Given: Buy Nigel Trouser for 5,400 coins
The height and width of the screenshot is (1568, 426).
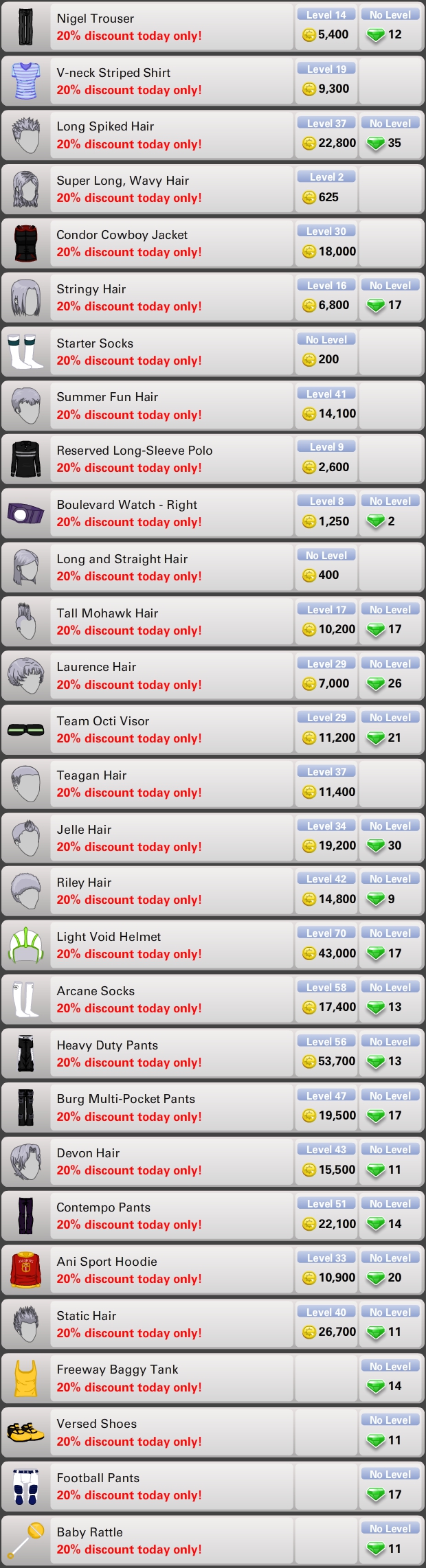Looking at the screenshot, I should [326, 27].
